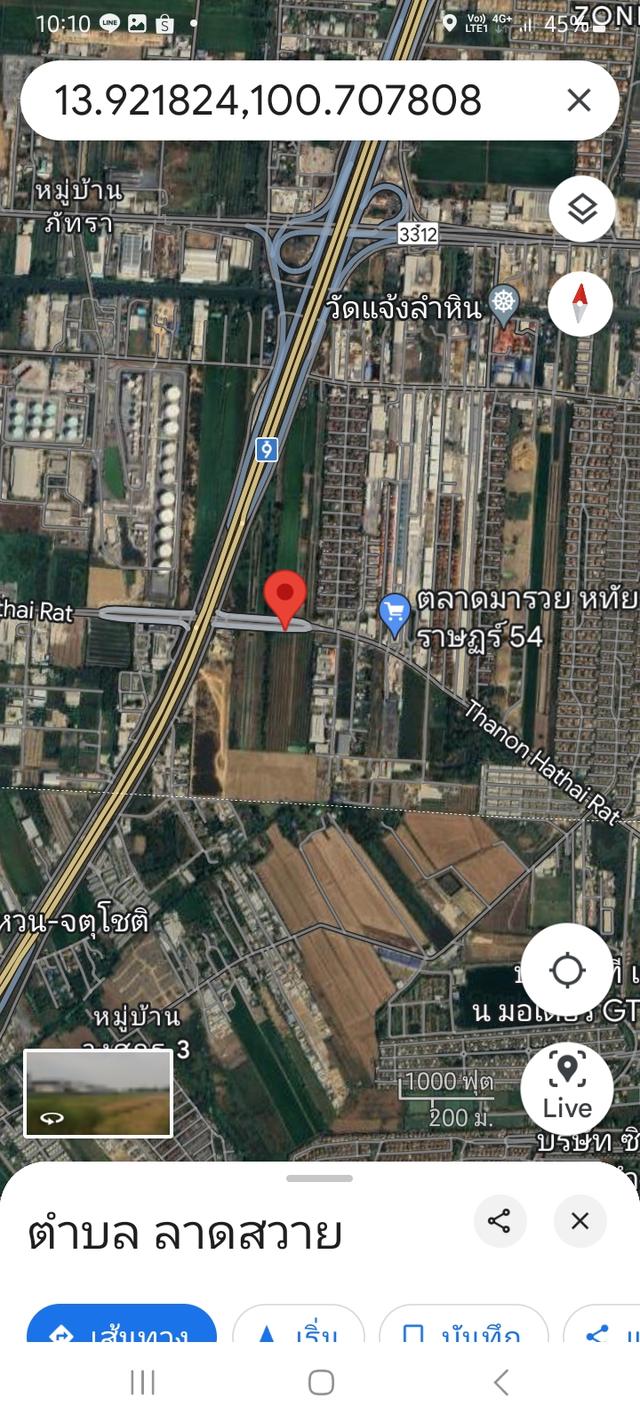Viewport: 640px width, 1422px height.
Task: Start navigation with the เริ่ม chip
Action: tap(298, 1328)
